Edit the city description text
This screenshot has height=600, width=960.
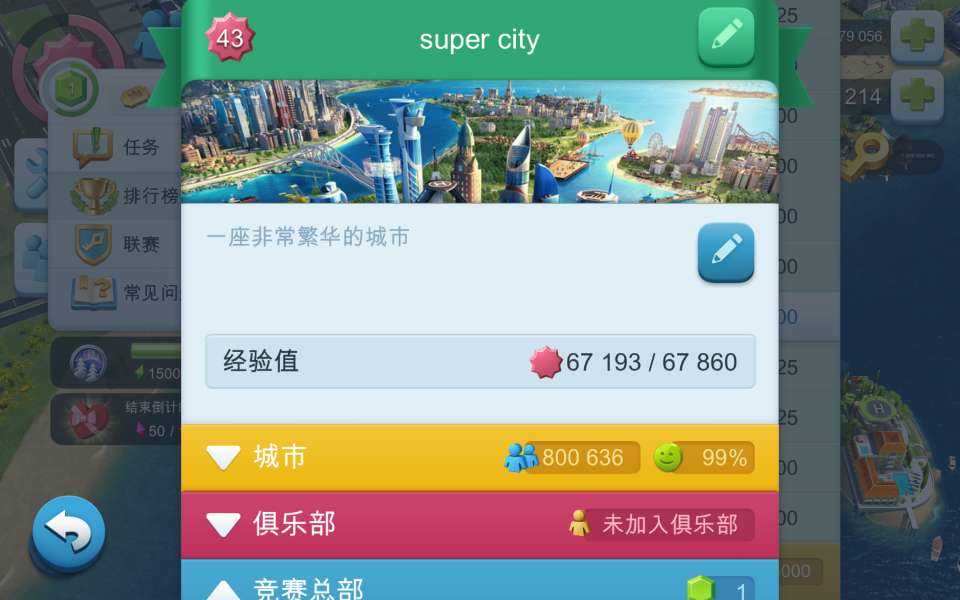coord(726,251)
